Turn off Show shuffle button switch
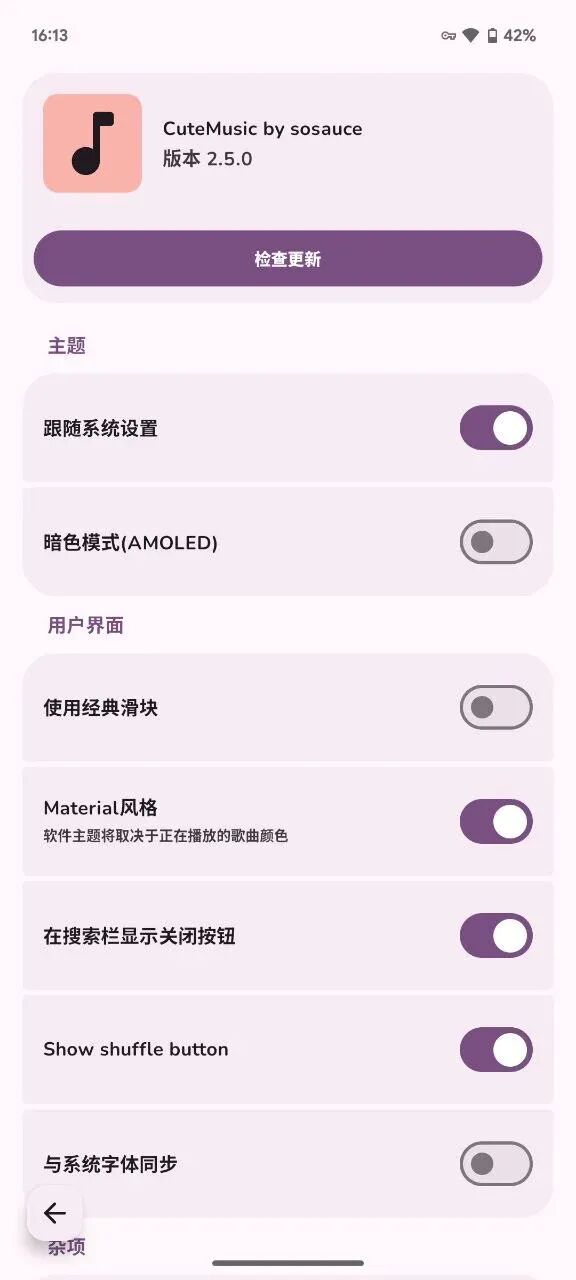The width and height of the screenshot is (576, 1280). click(x=496, y=1049)
